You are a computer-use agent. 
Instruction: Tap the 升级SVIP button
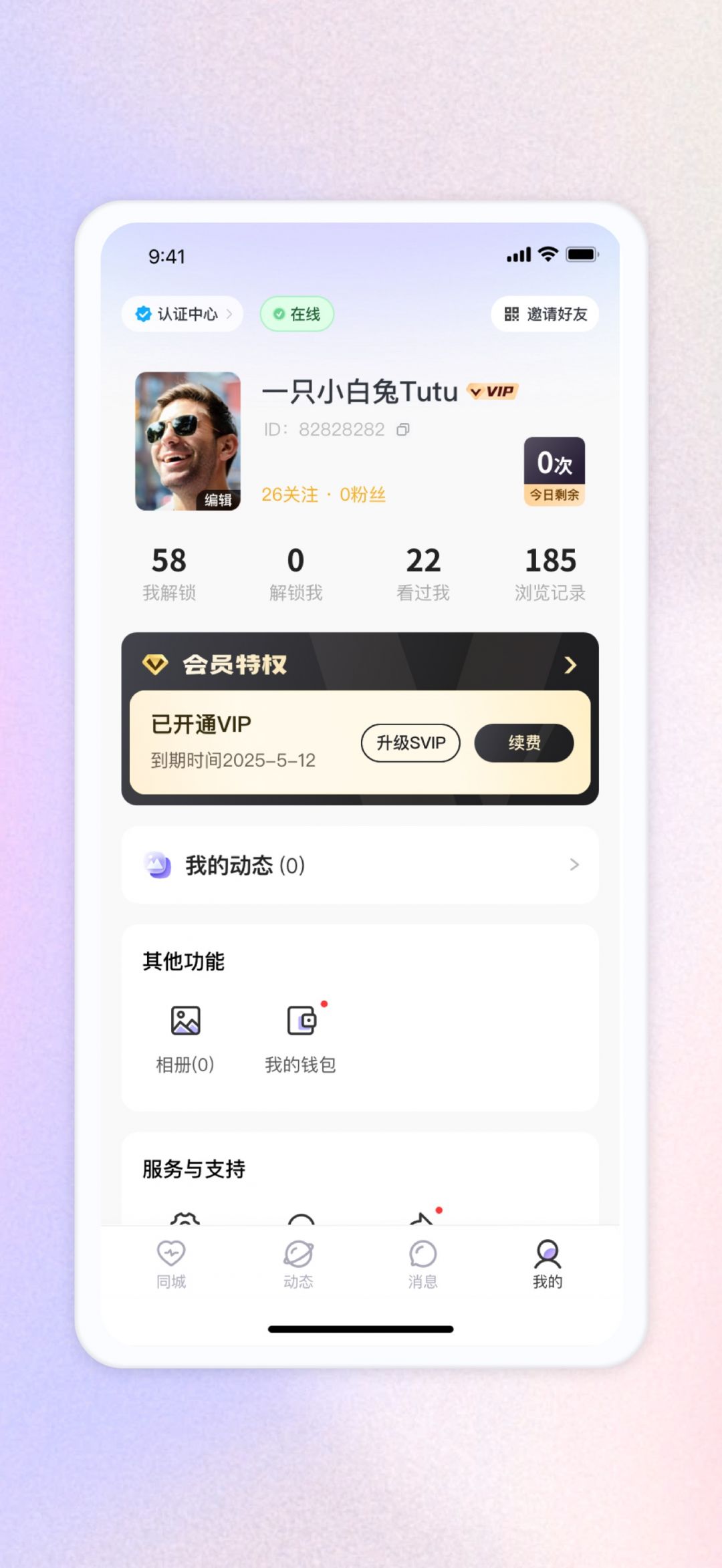click(410, 743)
